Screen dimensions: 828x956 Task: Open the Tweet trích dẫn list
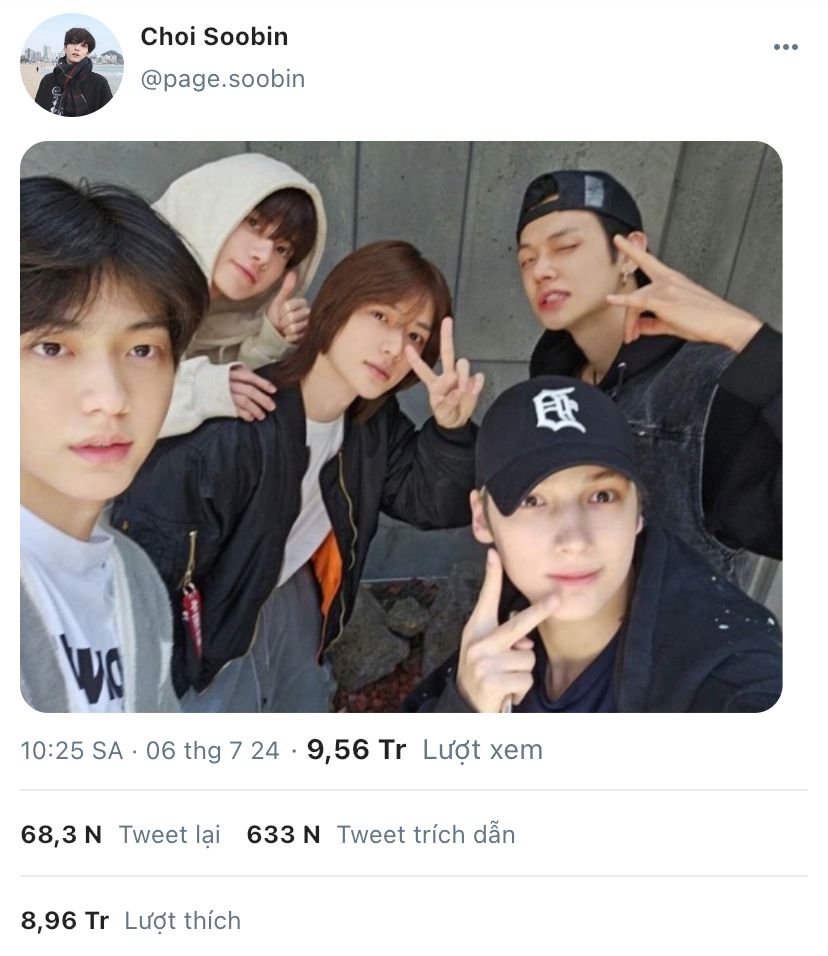click(381, 835)
